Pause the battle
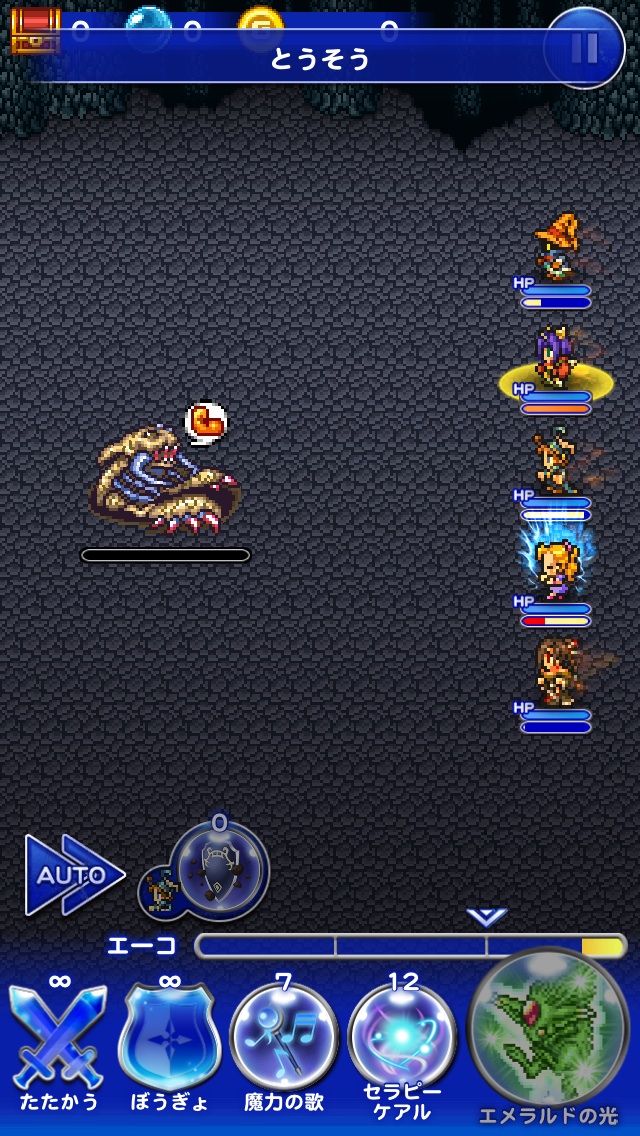This screenshot has width=640, height=1136. 584,47
